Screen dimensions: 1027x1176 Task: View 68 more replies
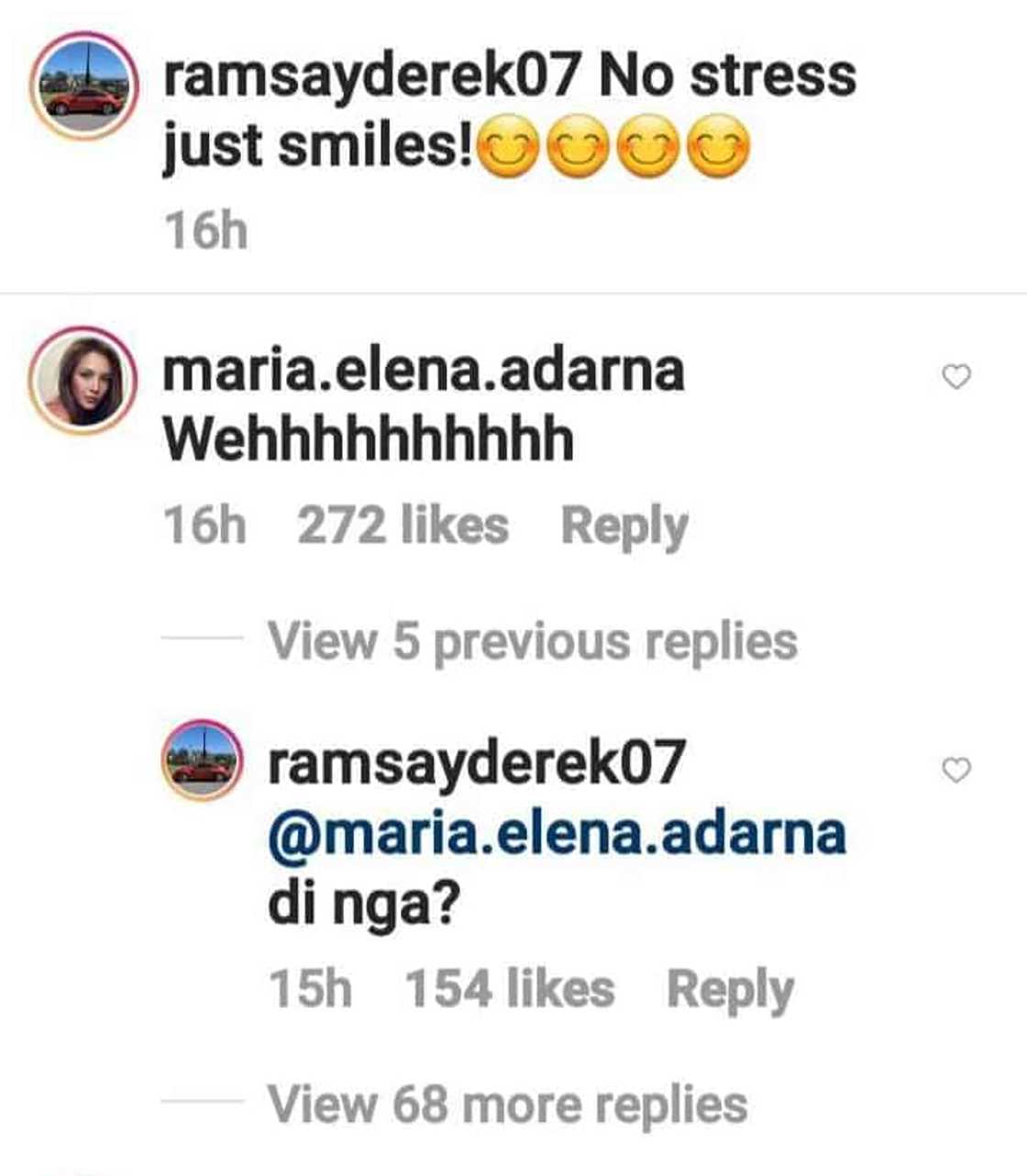[507, 1104]
